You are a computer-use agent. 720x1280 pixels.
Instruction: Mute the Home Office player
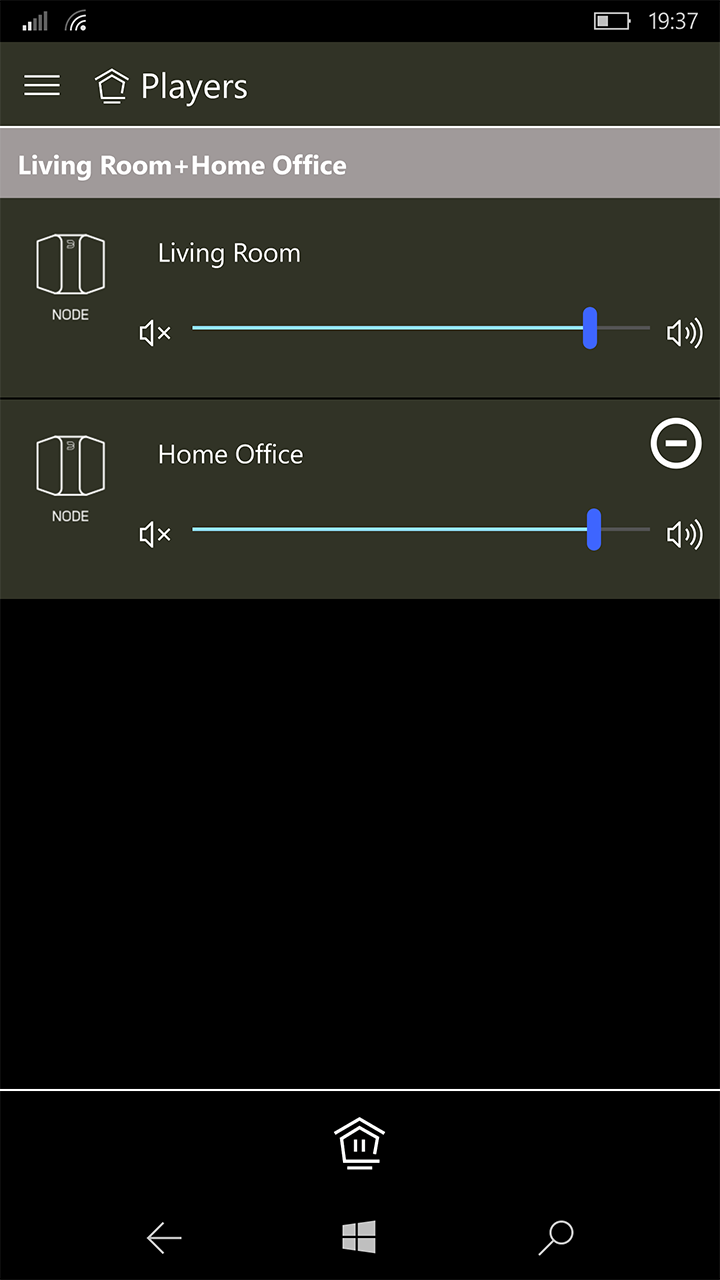coord(155,535)
